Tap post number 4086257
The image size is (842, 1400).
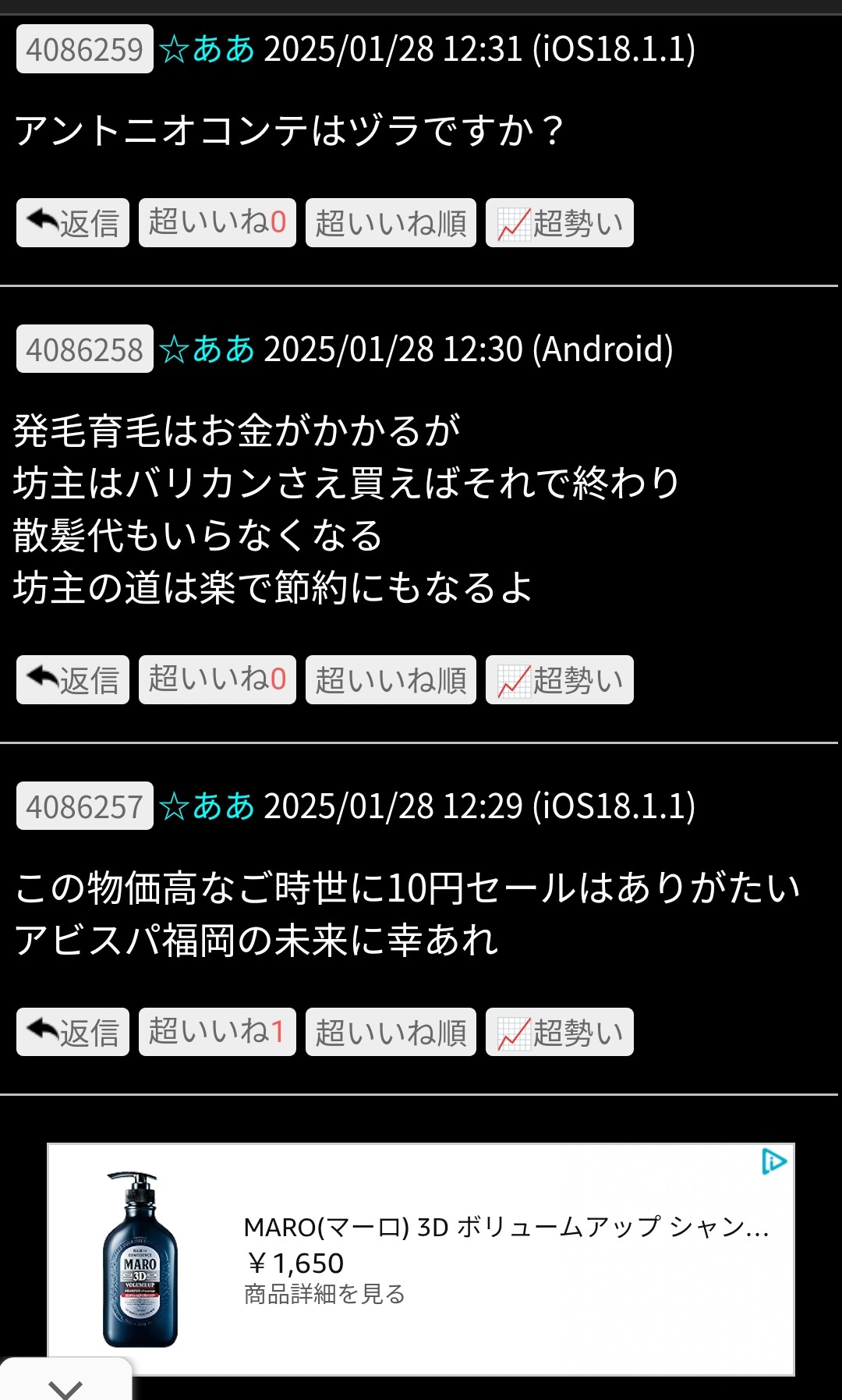(x=84, y=806)
